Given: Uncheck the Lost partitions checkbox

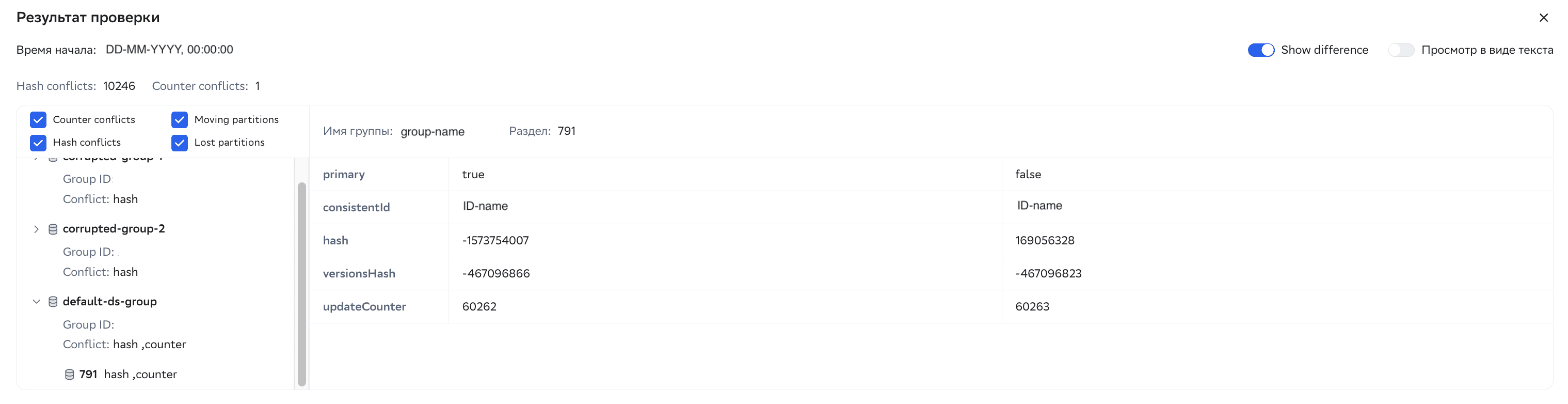Looking at the screenshot, I should tap(180, 143).
